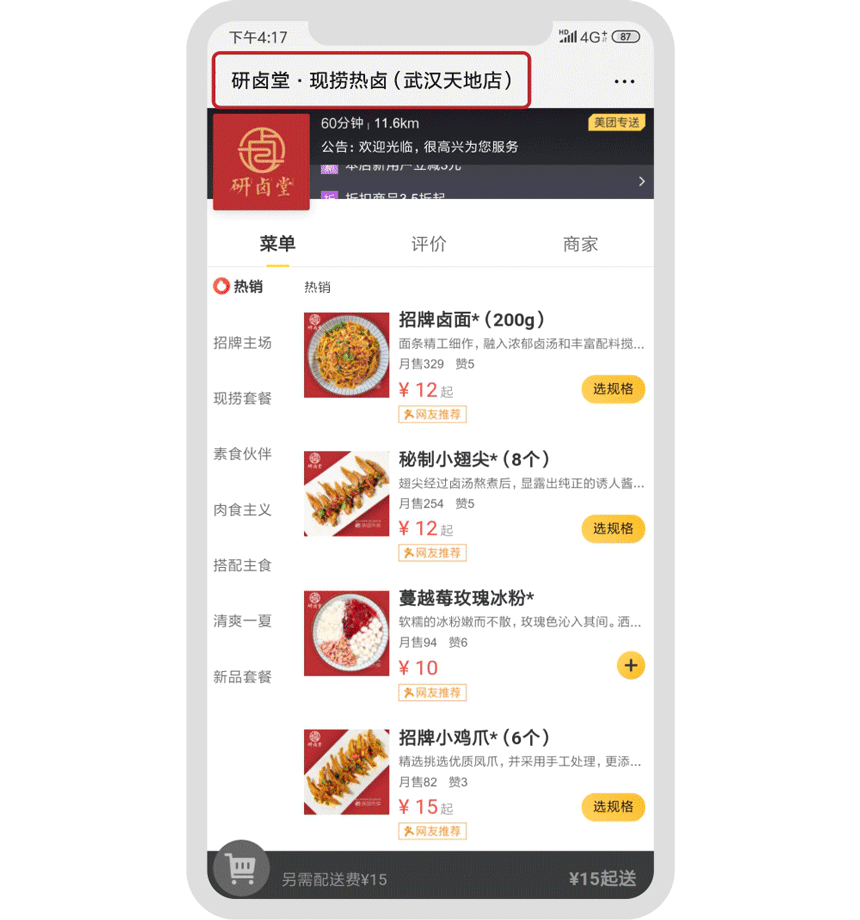Viewport: 860px width, 920px height.
Task: Select the 菜单 tab
Action: [x=277, y=244]
